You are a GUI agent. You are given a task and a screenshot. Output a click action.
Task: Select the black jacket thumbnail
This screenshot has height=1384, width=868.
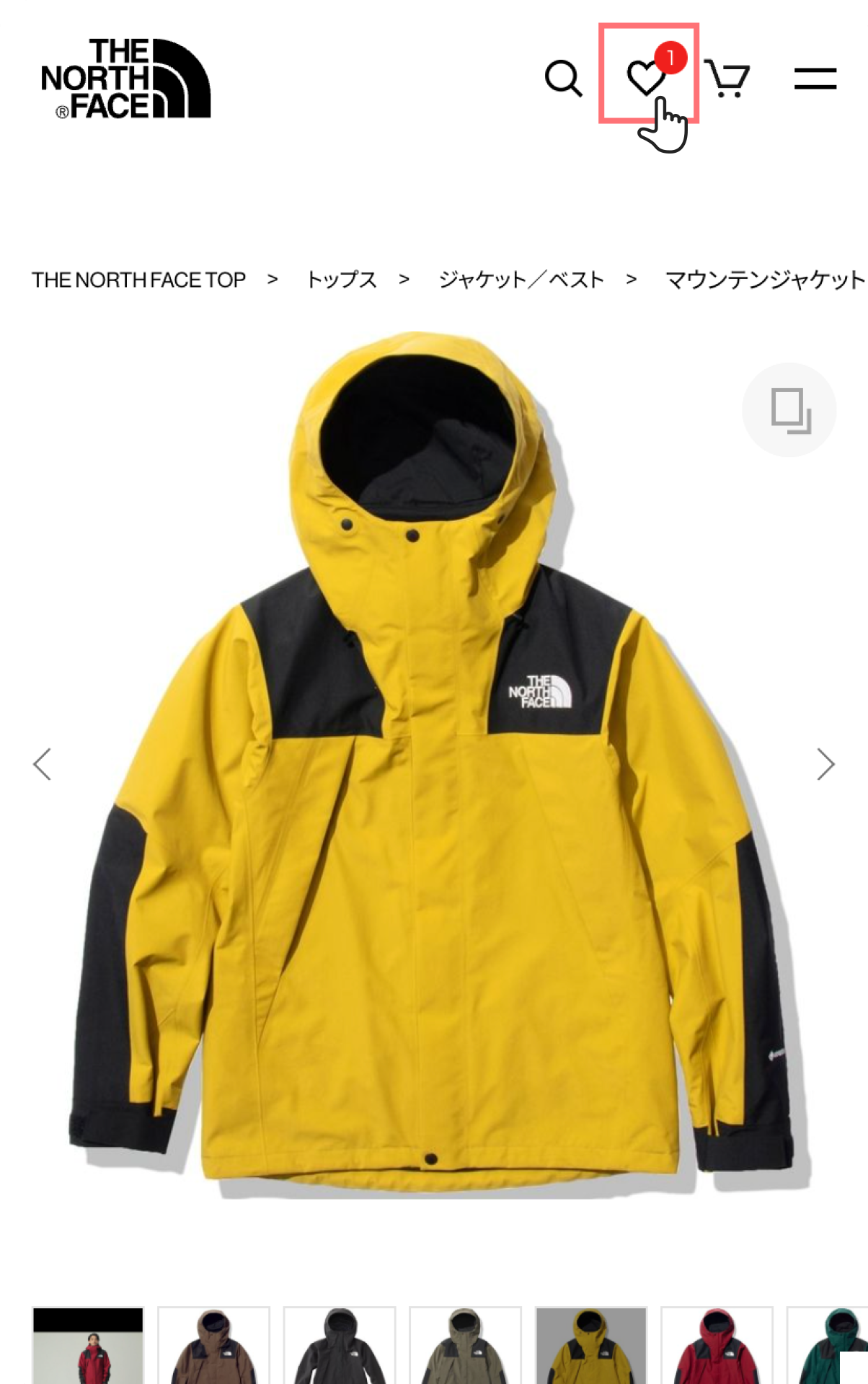pyautogui.click(x=340, y=1345)
